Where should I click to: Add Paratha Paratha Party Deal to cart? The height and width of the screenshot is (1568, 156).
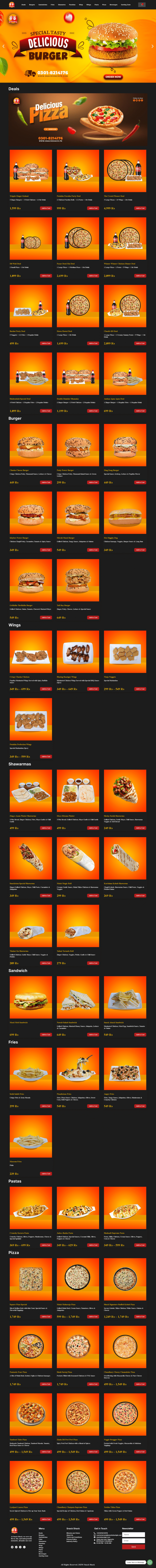(93, 208)
